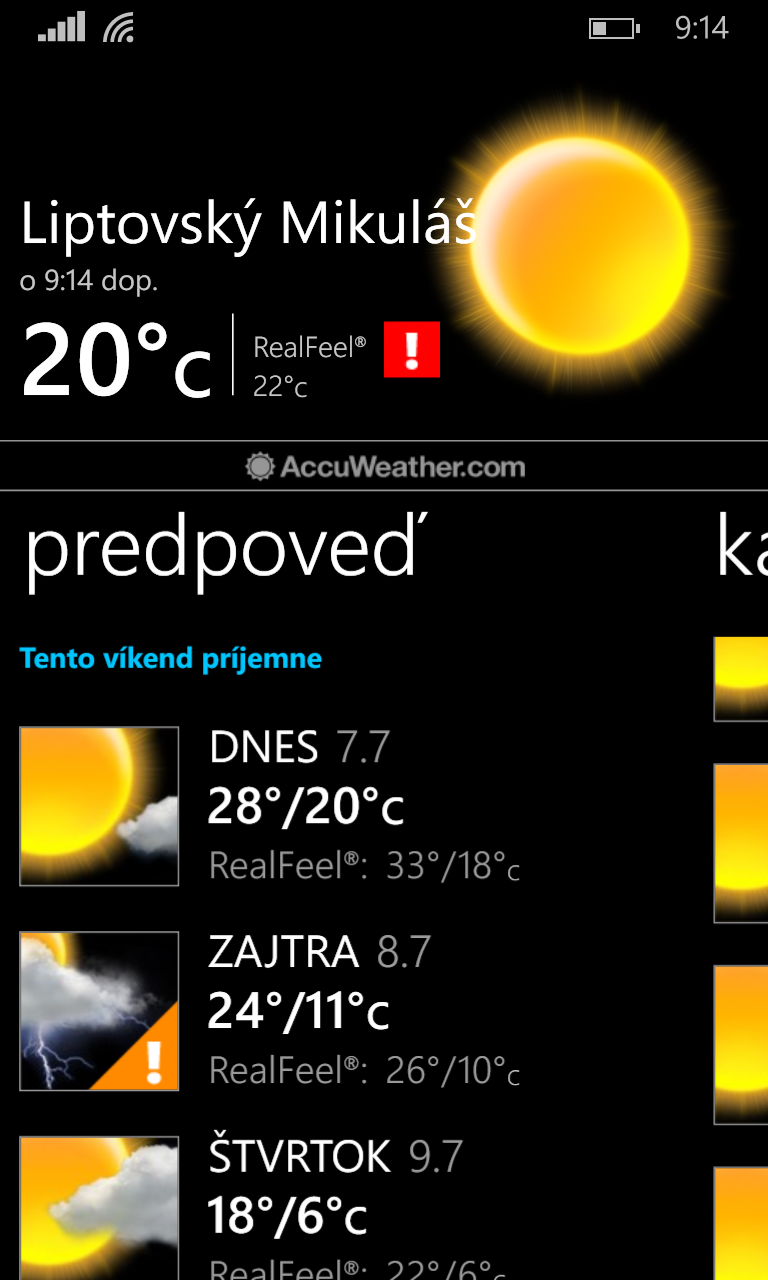
Task: Open Tento víkend príjemne forecast link
Action: [171, 659]
